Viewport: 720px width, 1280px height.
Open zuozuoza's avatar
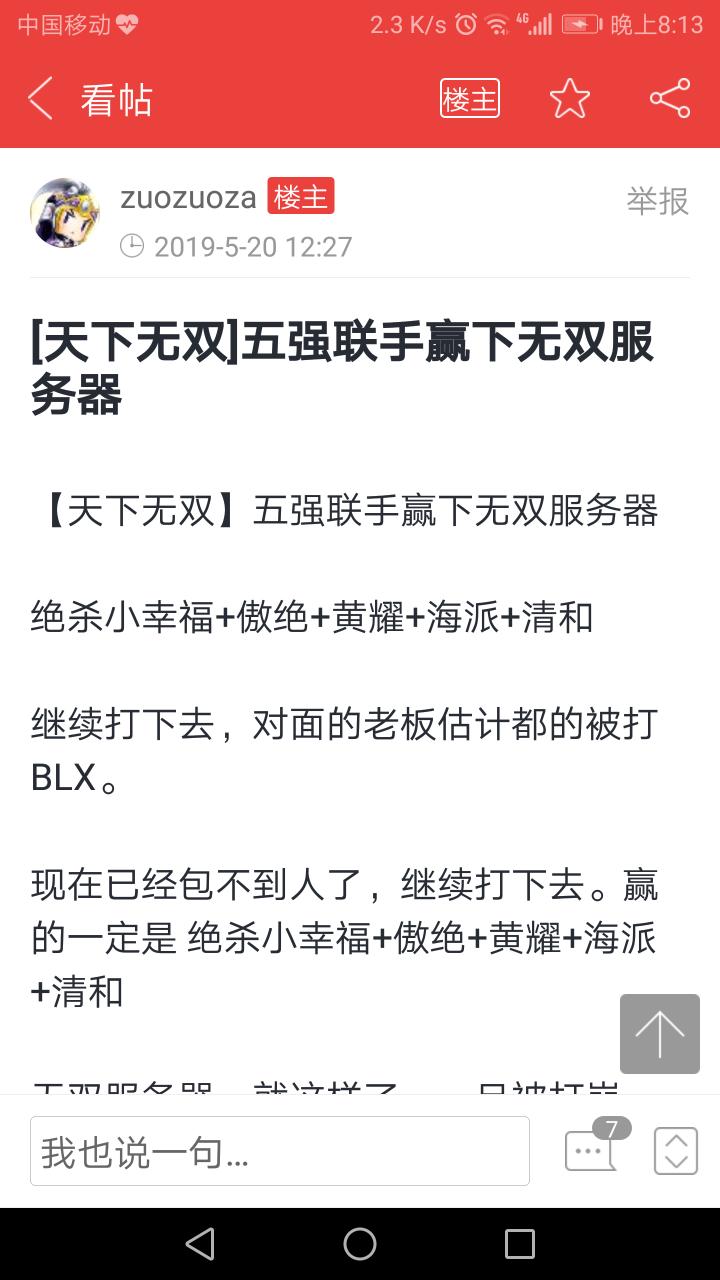point(65,213)
